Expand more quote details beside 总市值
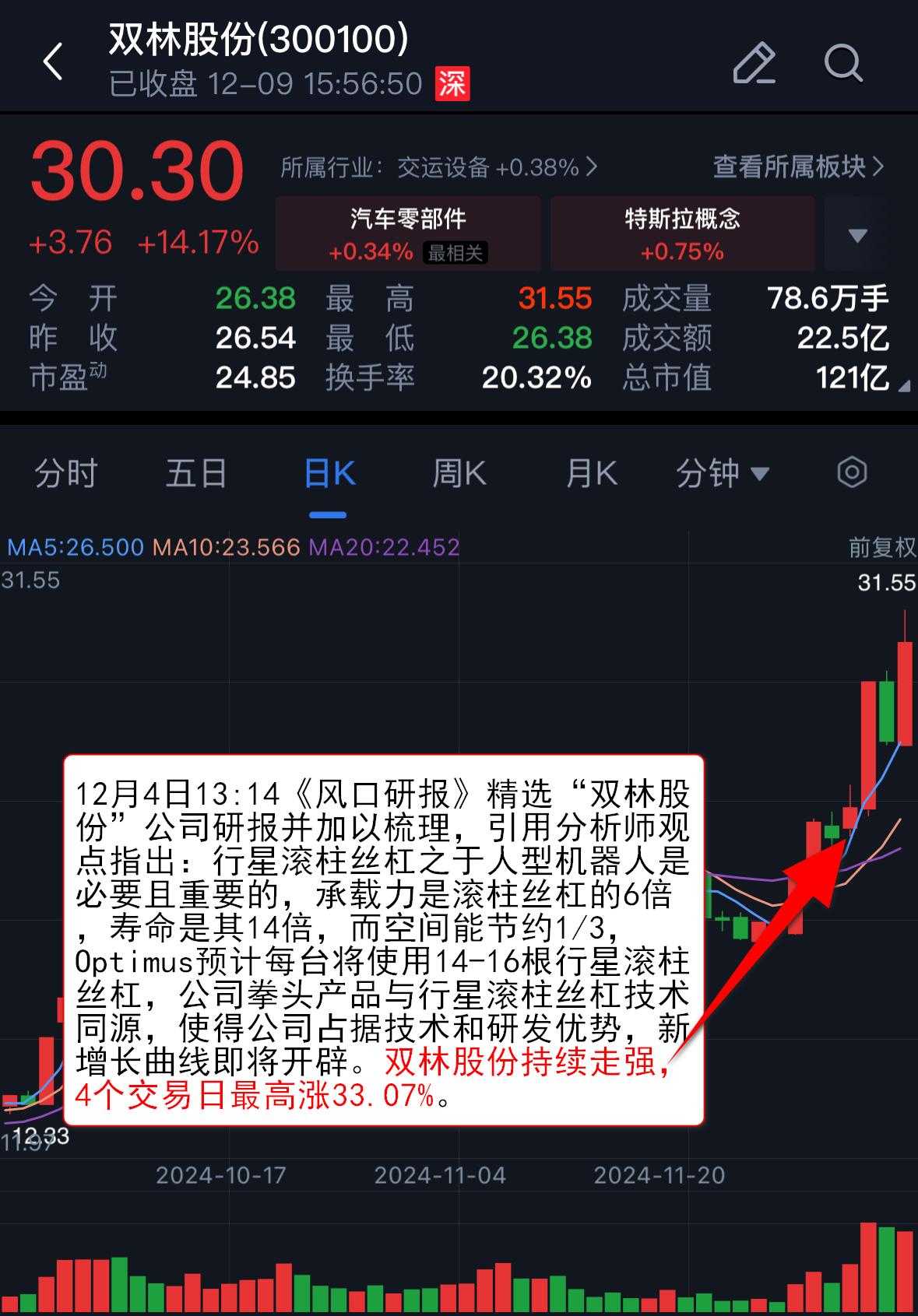Image resolution: width=918 pixels, height=1316 pixels. (903, 386)
